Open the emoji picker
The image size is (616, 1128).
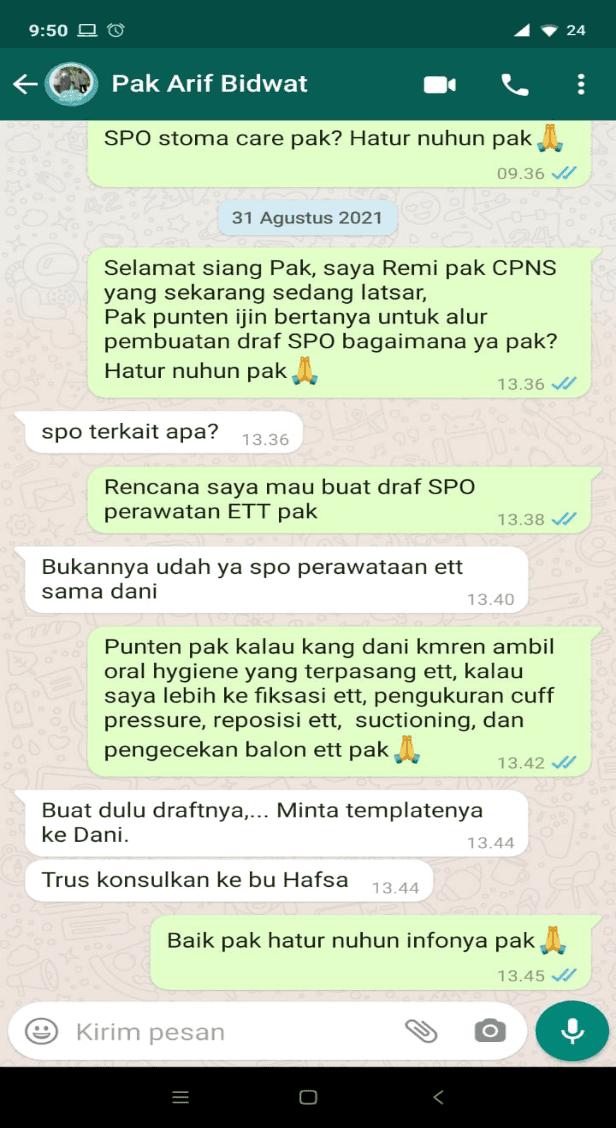pos(41,1031)
